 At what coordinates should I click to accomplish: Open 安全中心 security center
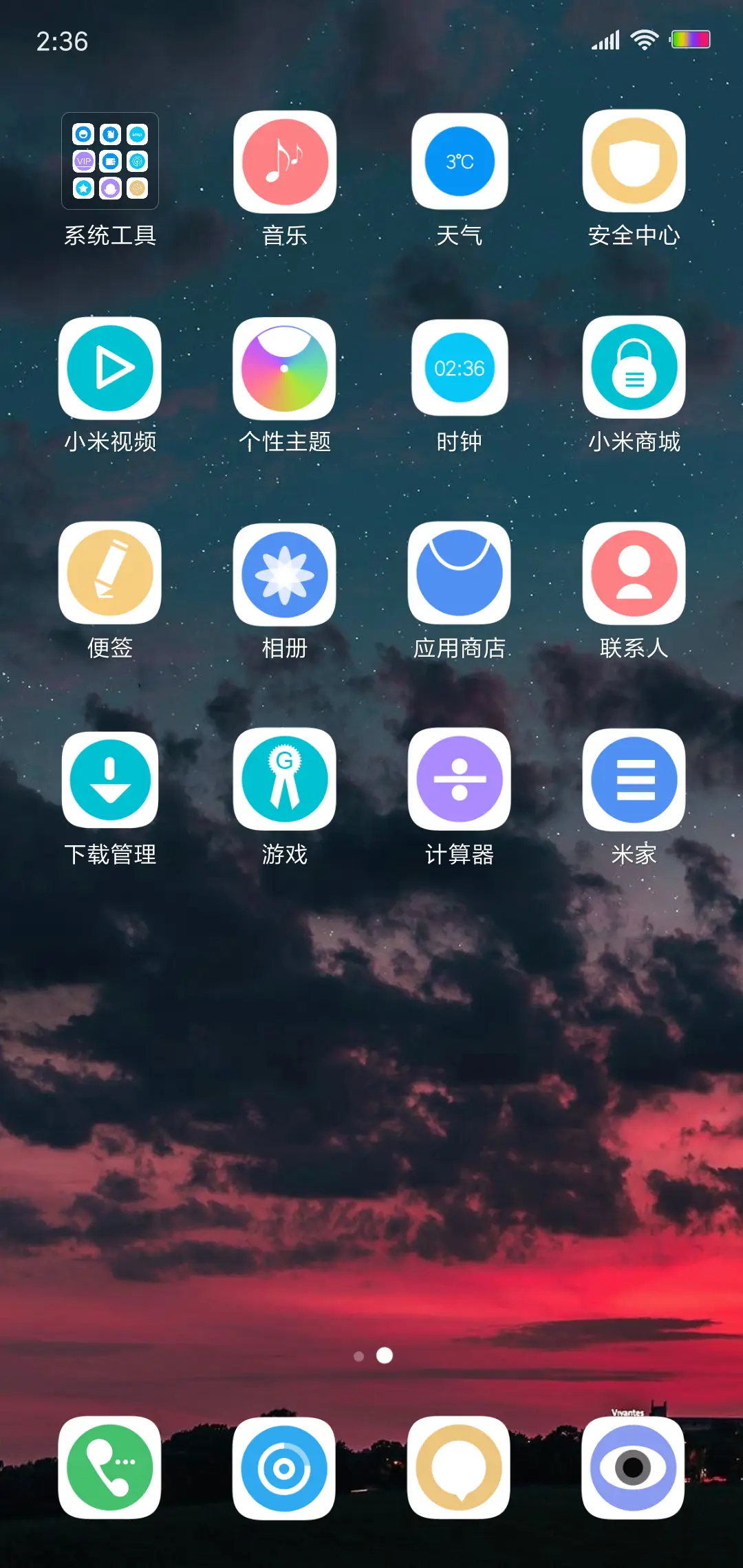tap(633, 163)
